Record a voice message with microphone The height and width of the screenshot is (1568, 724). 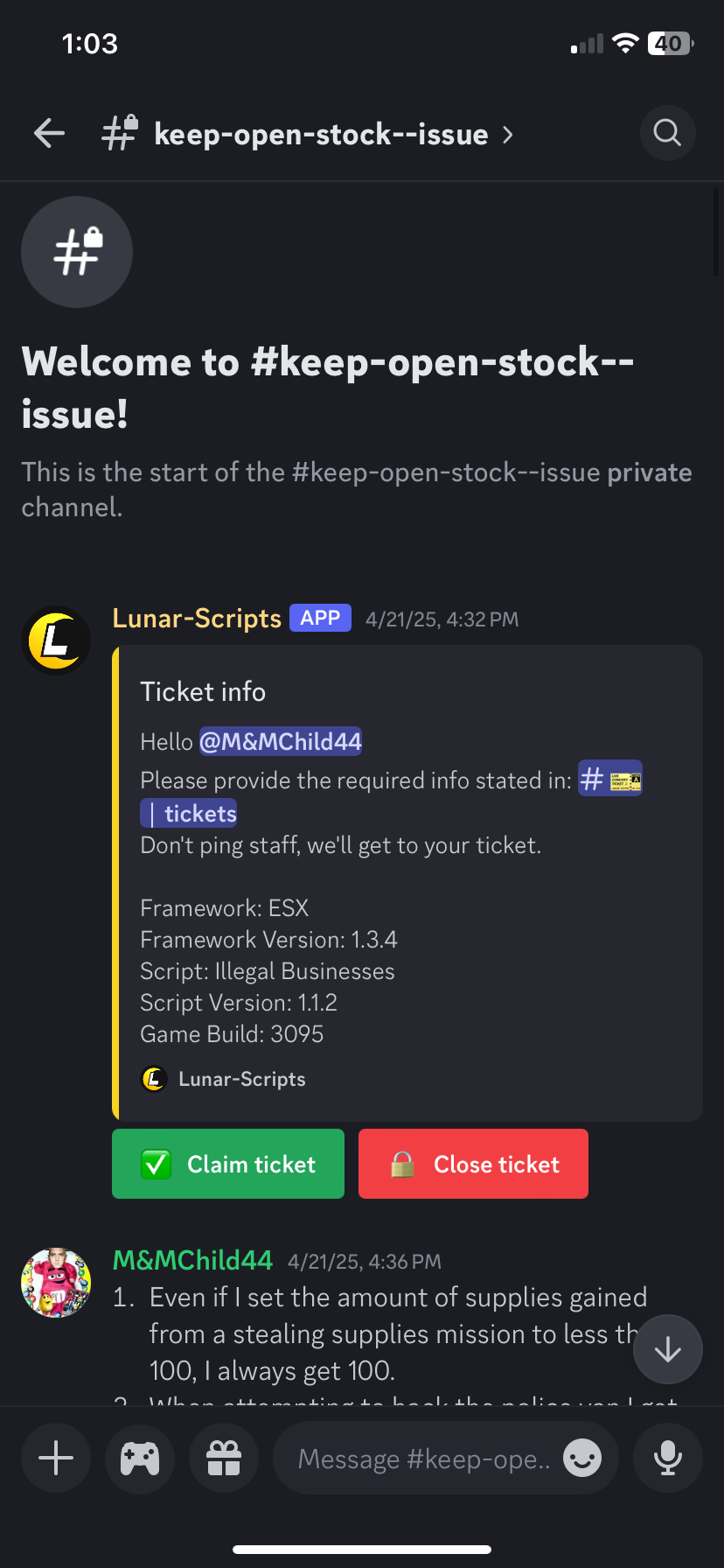click(668, 1458)
